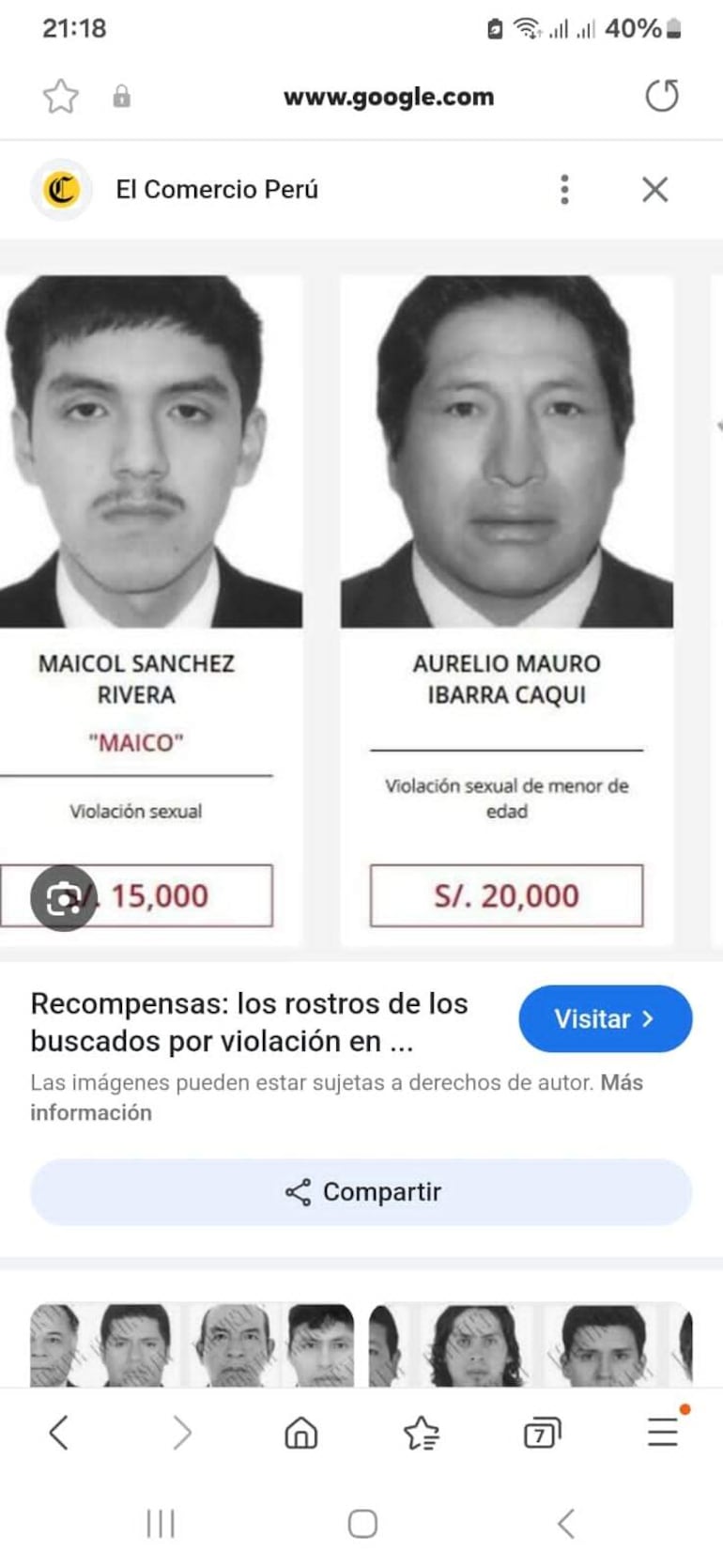Image resolution: width=723 pixels, height=1568 pixels.
Task: Reload the current page
Action: tap(662, 96)
